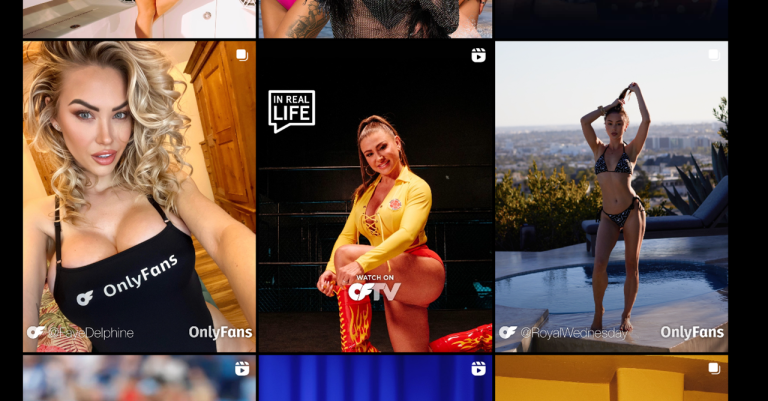Open the @LoveDelphine selfie post
This screenshot has height=401, width=768.
(x=139, y=196)
